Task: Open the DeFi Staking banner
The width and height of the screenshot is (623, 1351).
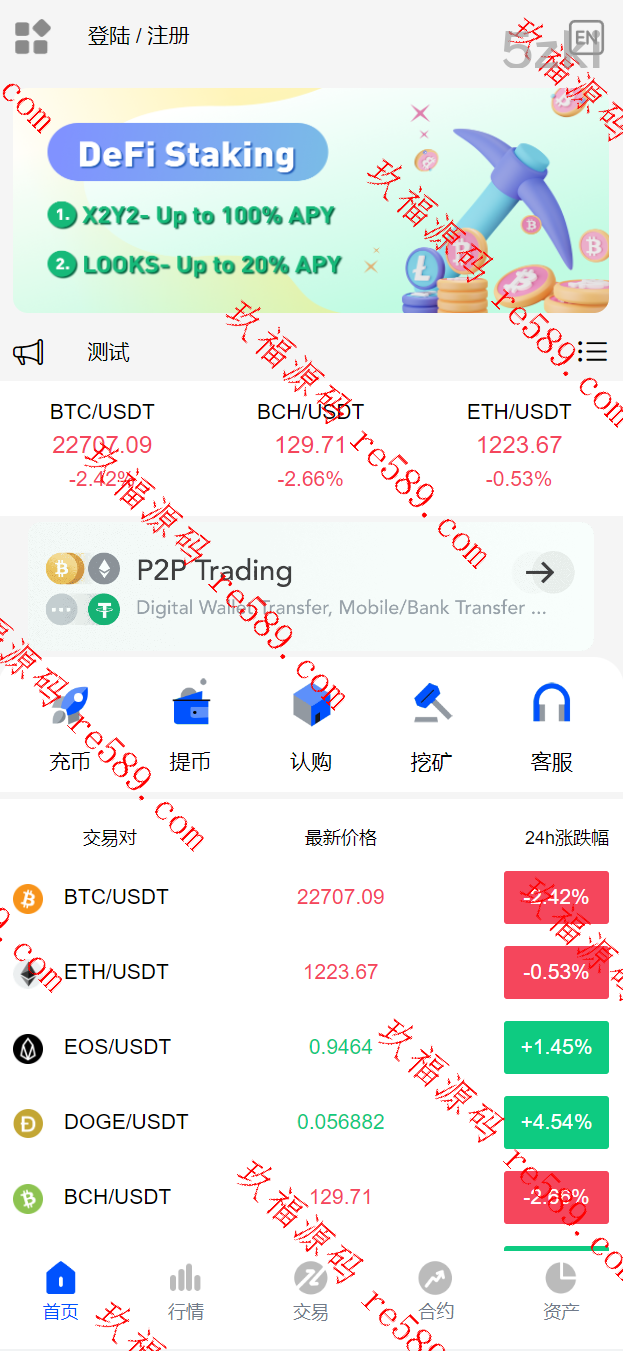Action: point(311,200)
